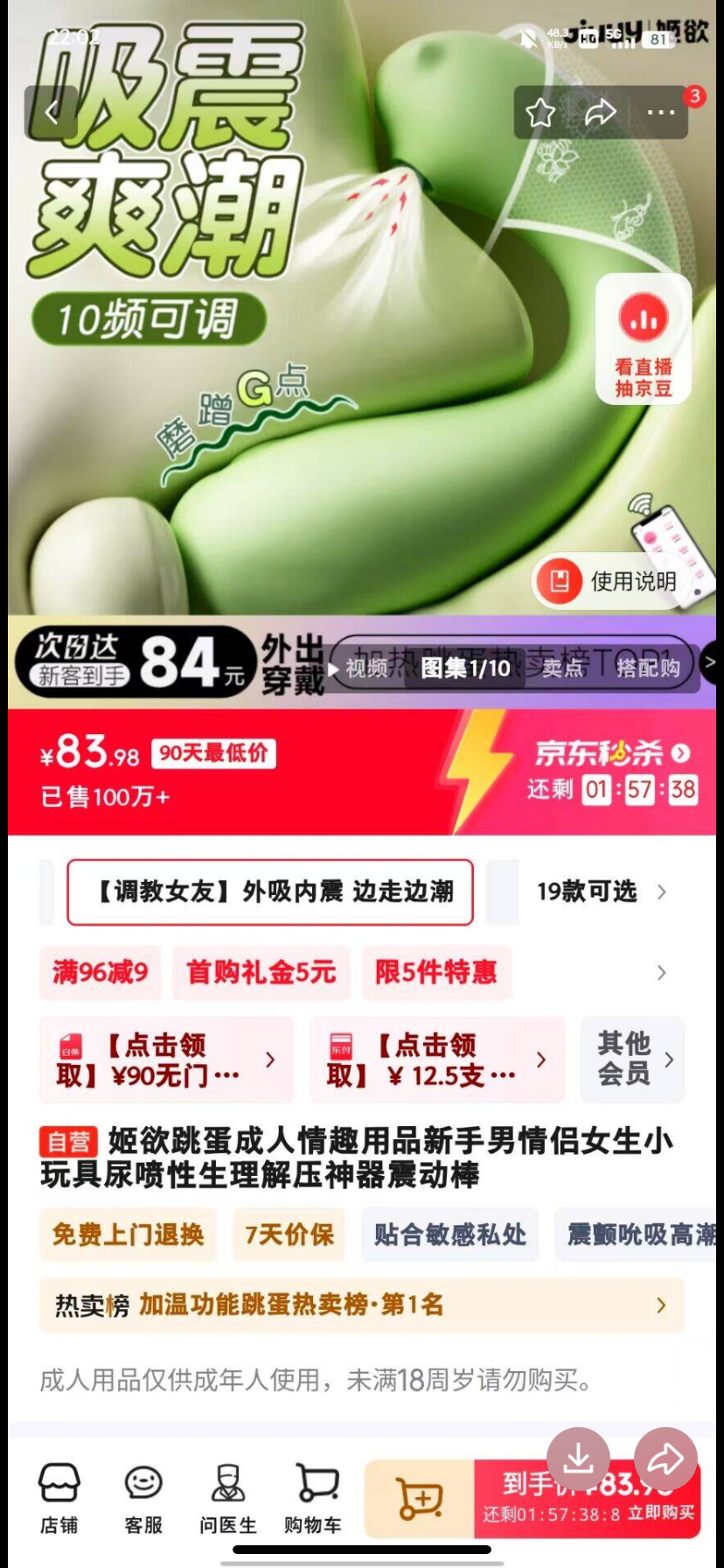Contact 客服 customer service
Image resolution: width=724 pixels, height=1568 pixels.
(143, 1498)
